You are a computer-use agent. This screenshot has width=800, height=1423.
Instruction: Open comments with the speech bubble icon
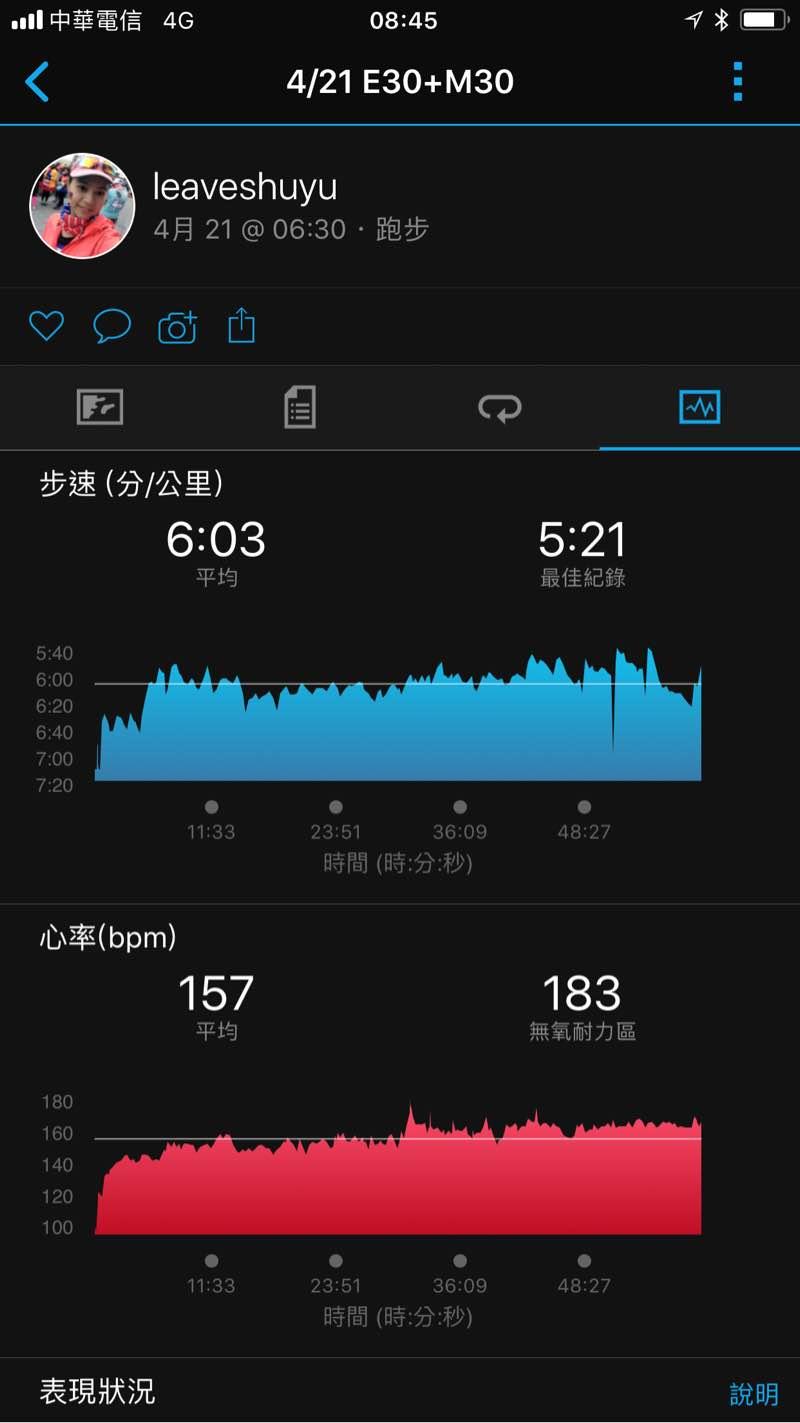tap(112, 326)
